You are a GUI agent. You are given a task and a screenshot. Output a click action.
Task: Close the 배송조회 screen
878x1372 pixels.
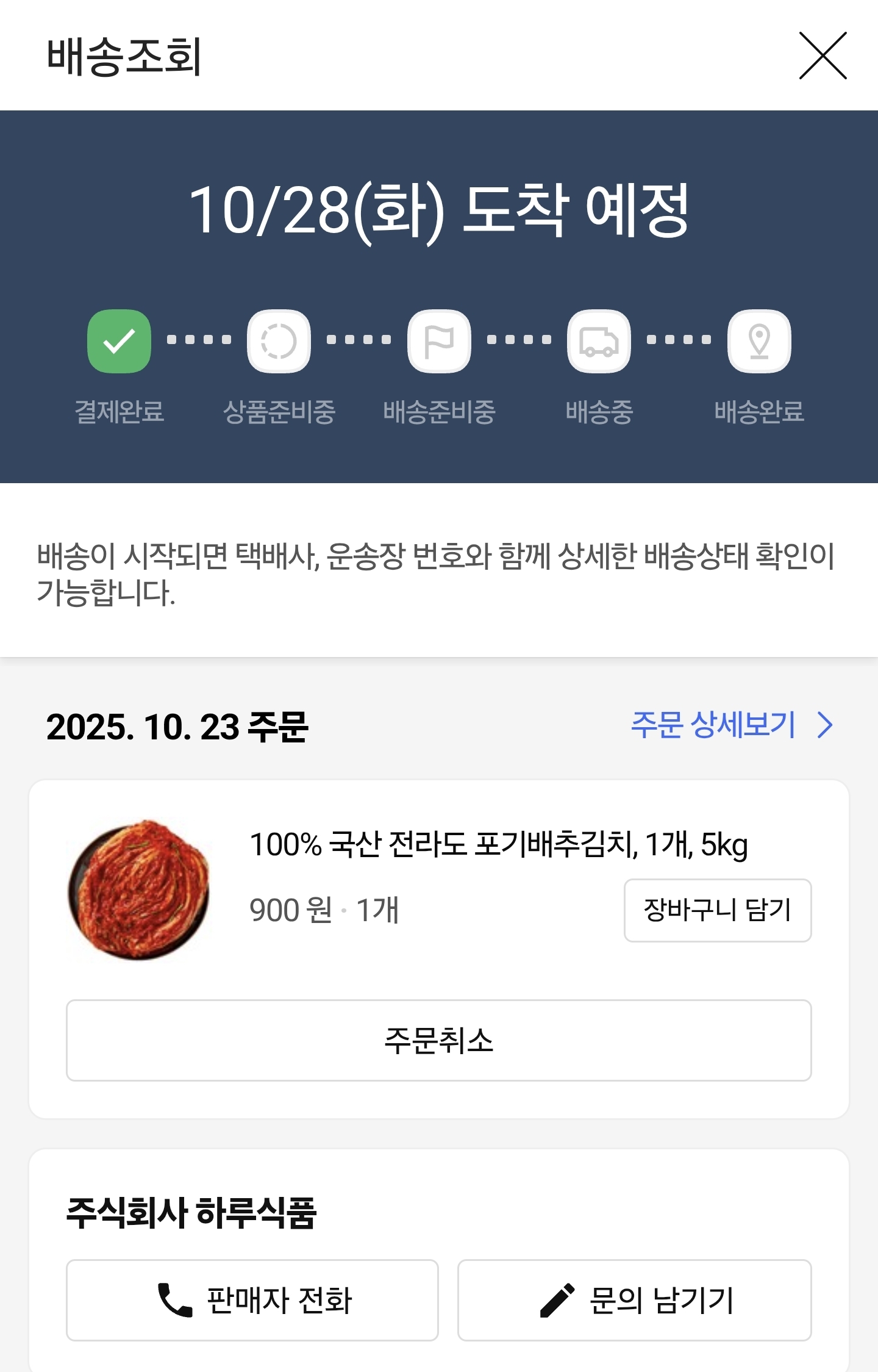point(823,56)
